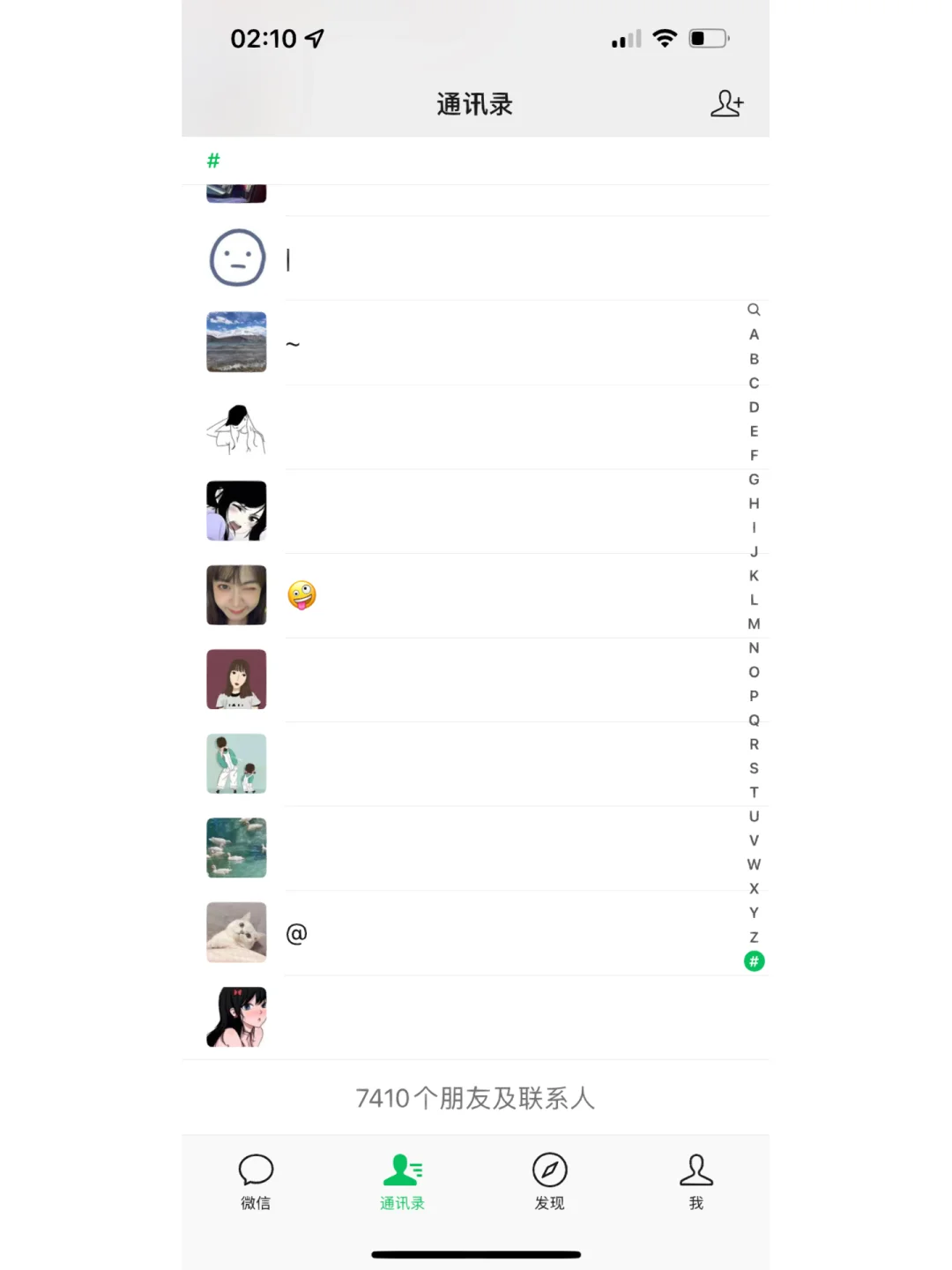Jump to letter M in the index

click(754, 624)
